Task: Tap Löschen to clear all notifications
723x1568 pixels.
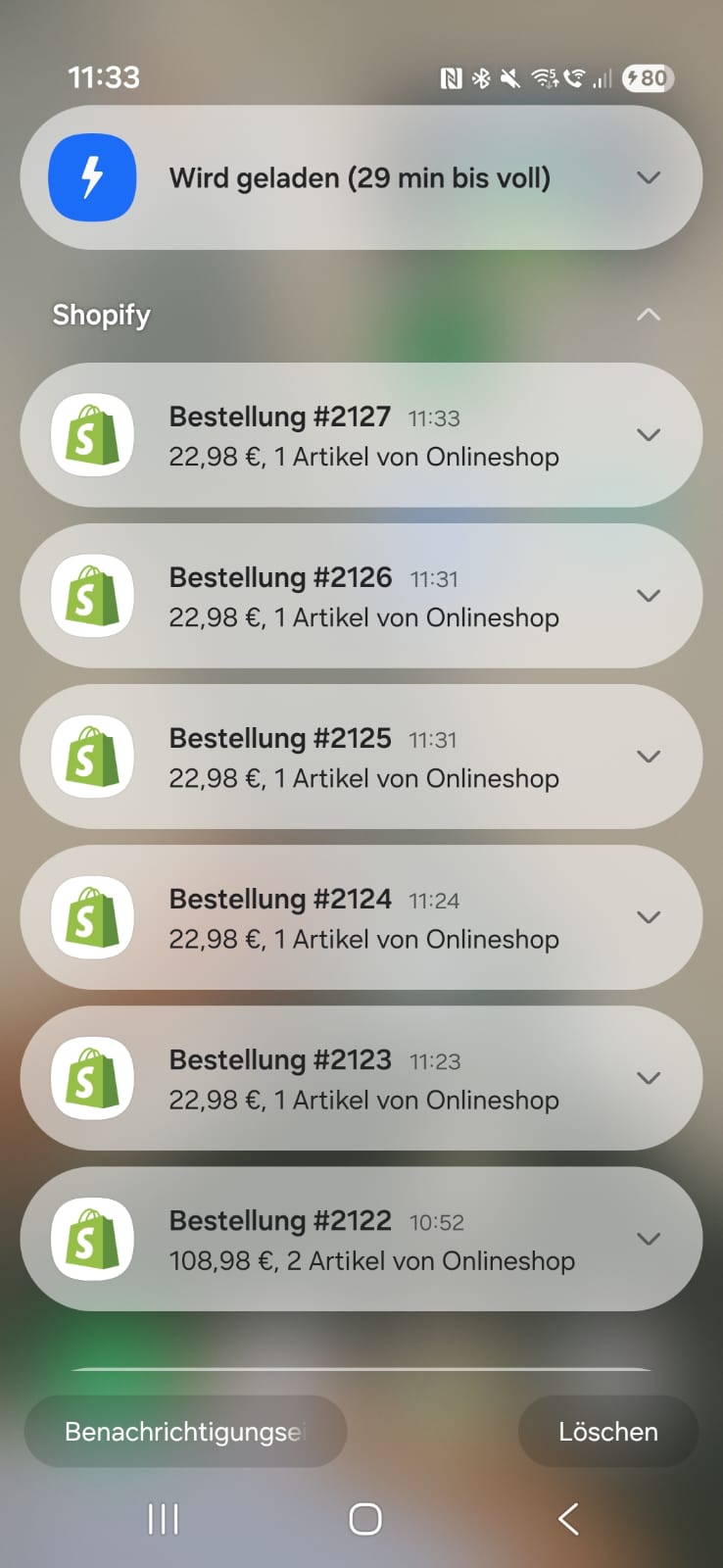Action: [607, 1432]
